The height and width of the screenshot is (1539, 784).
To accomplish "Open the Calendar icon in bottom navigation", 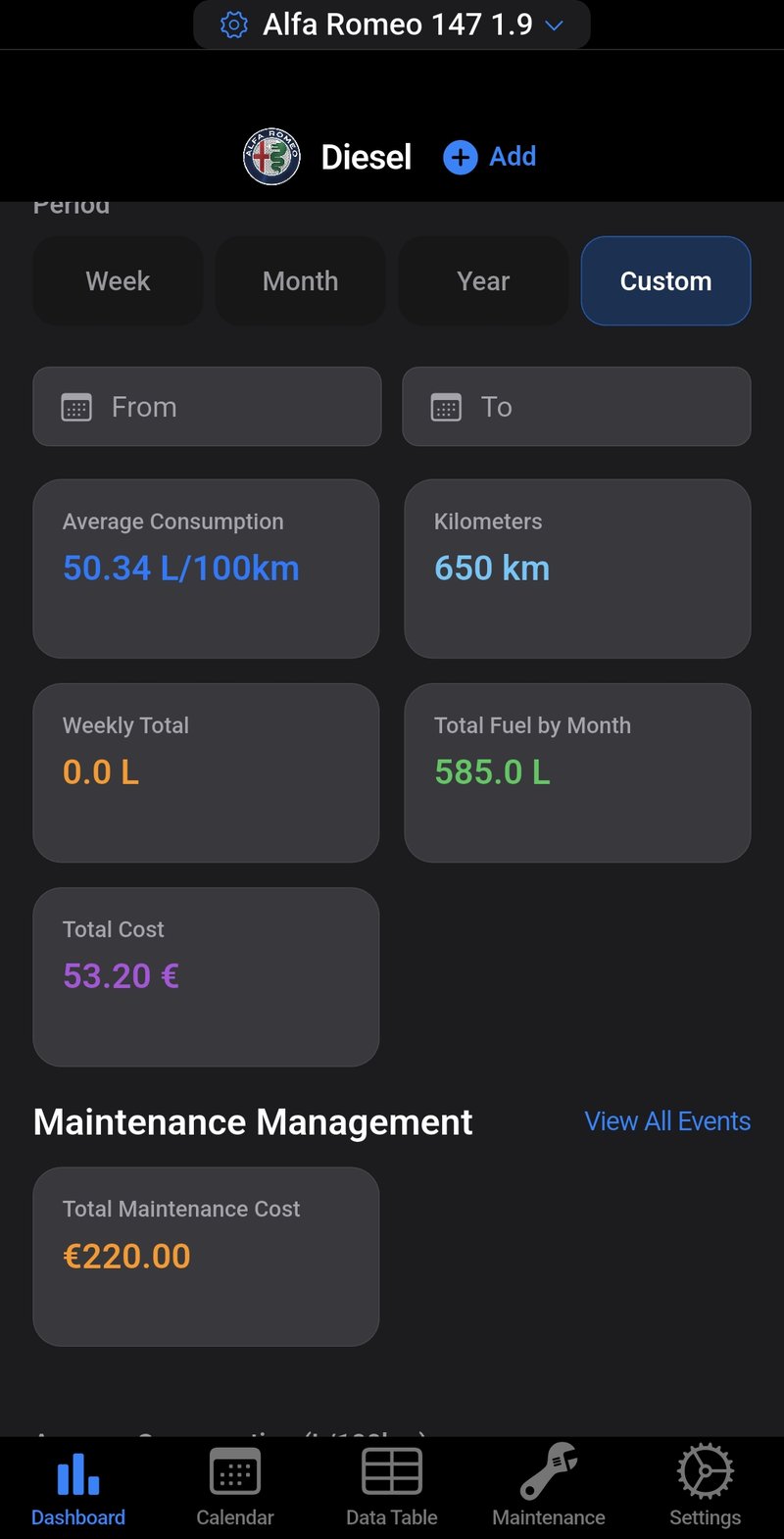I will coord(234,1470).
